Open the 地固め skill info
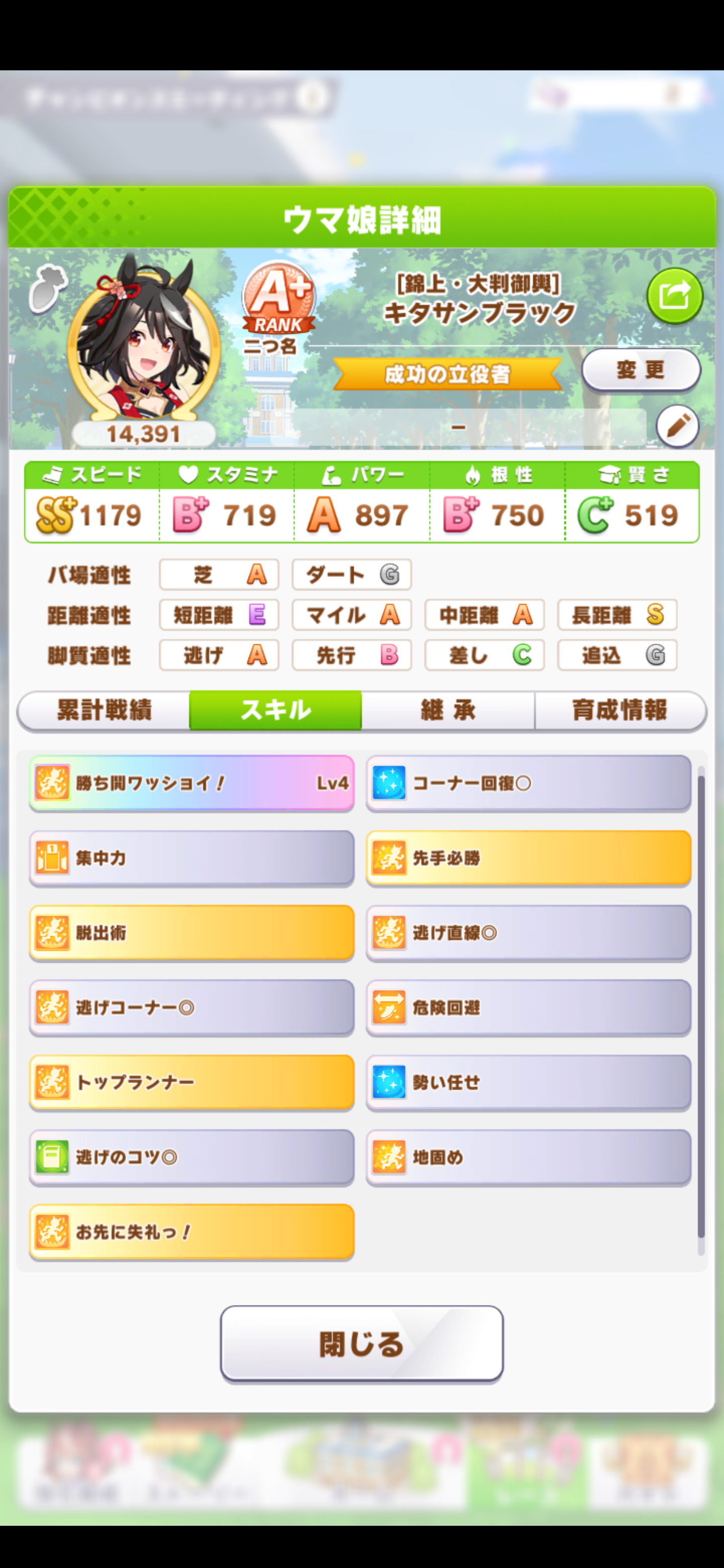This screenshot has height=1568, width=724. point(528,1156)
